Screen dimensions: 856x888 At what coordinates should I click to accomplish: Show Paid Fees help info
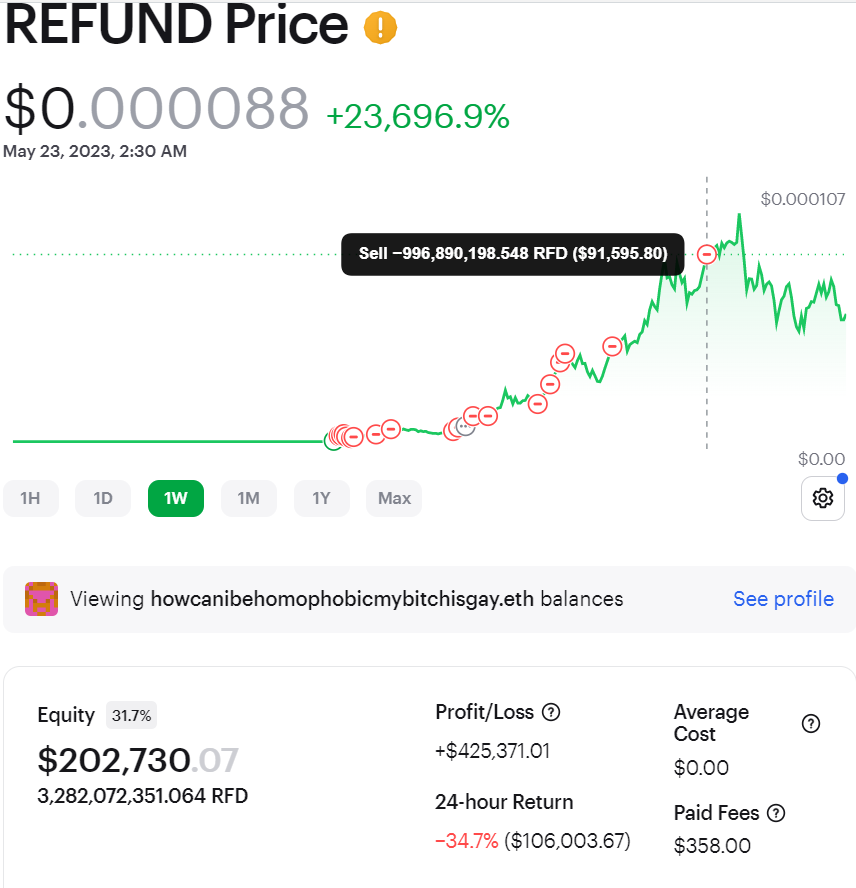click(x=775, y=813)
